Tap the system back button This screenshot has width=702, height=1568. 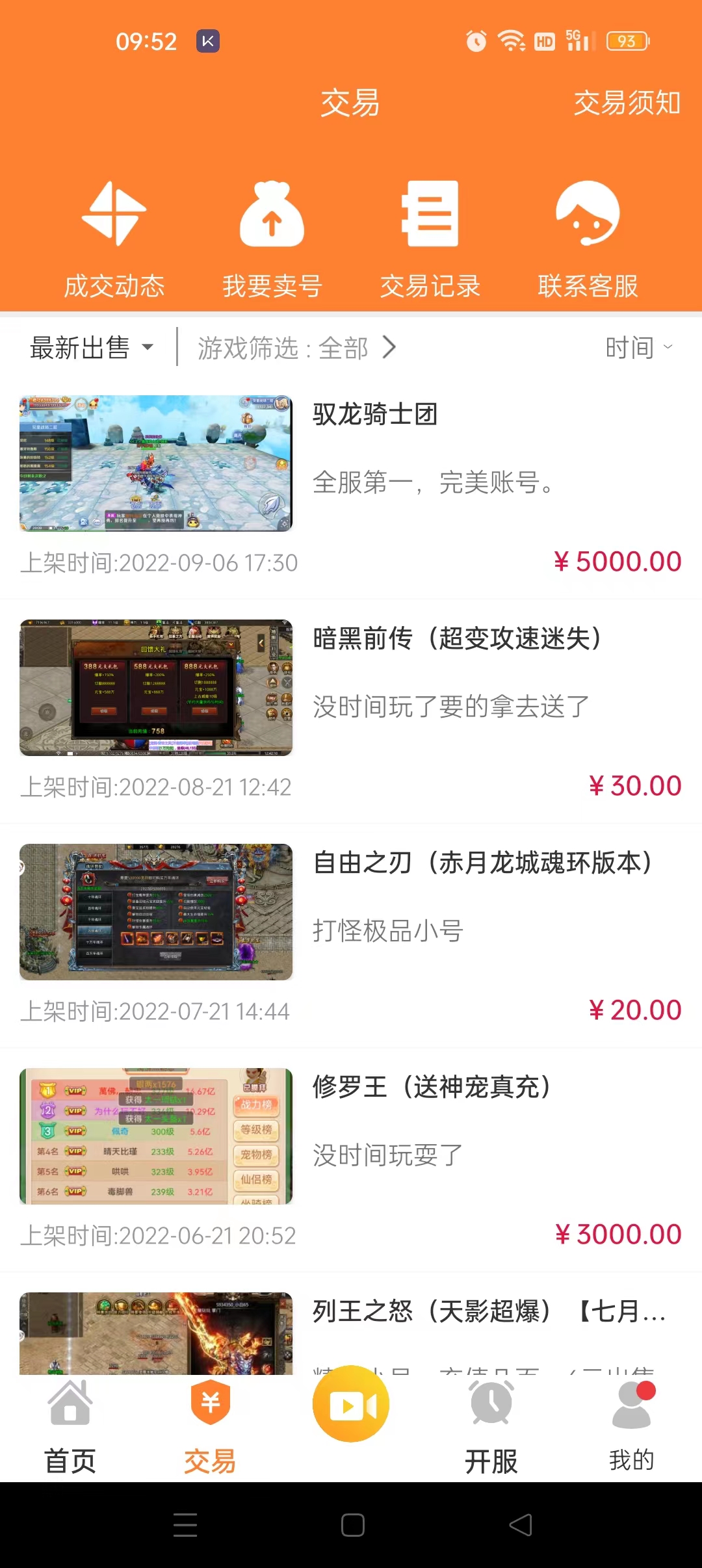pyautogui.click(x=520, y=1525)
